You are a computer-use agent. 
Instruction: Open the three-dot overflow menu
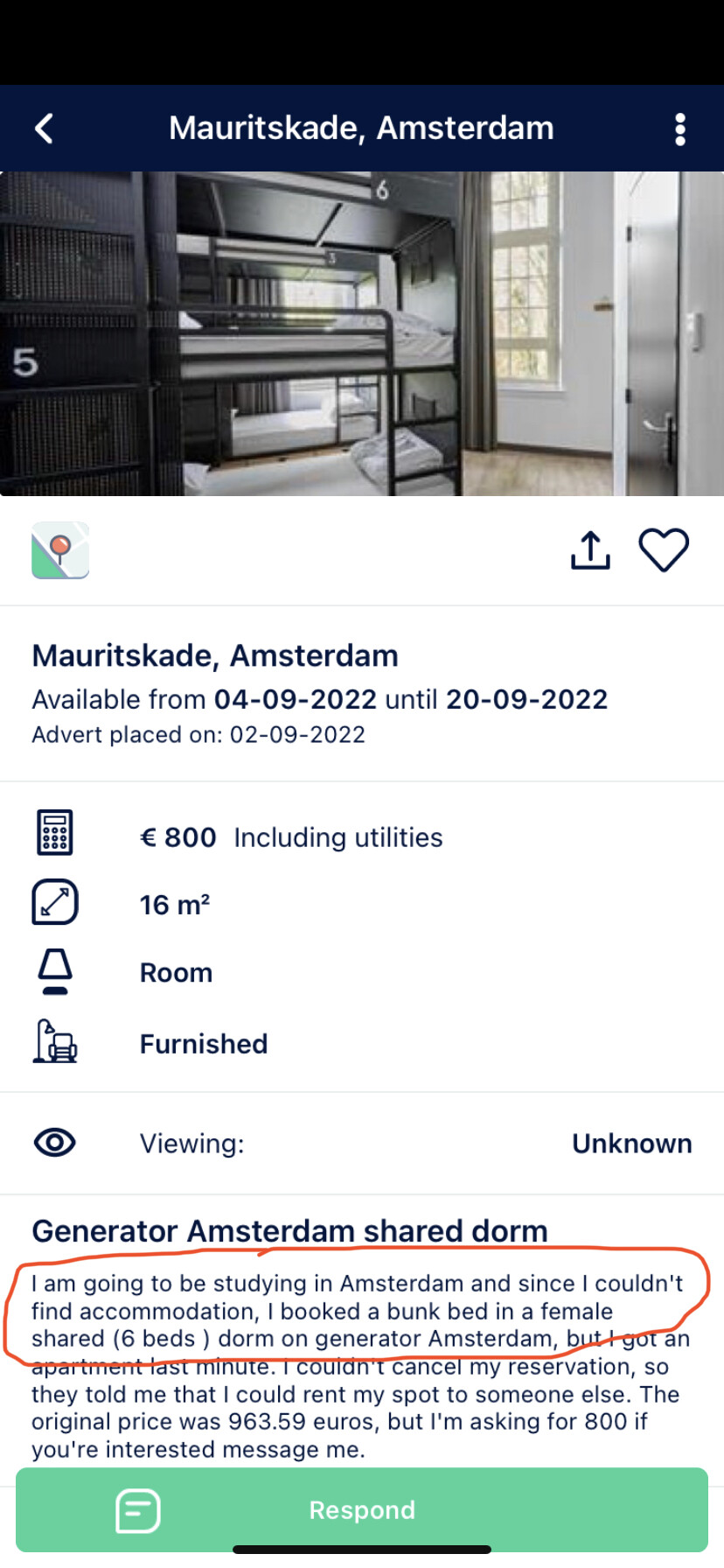(x=680, y=129)
